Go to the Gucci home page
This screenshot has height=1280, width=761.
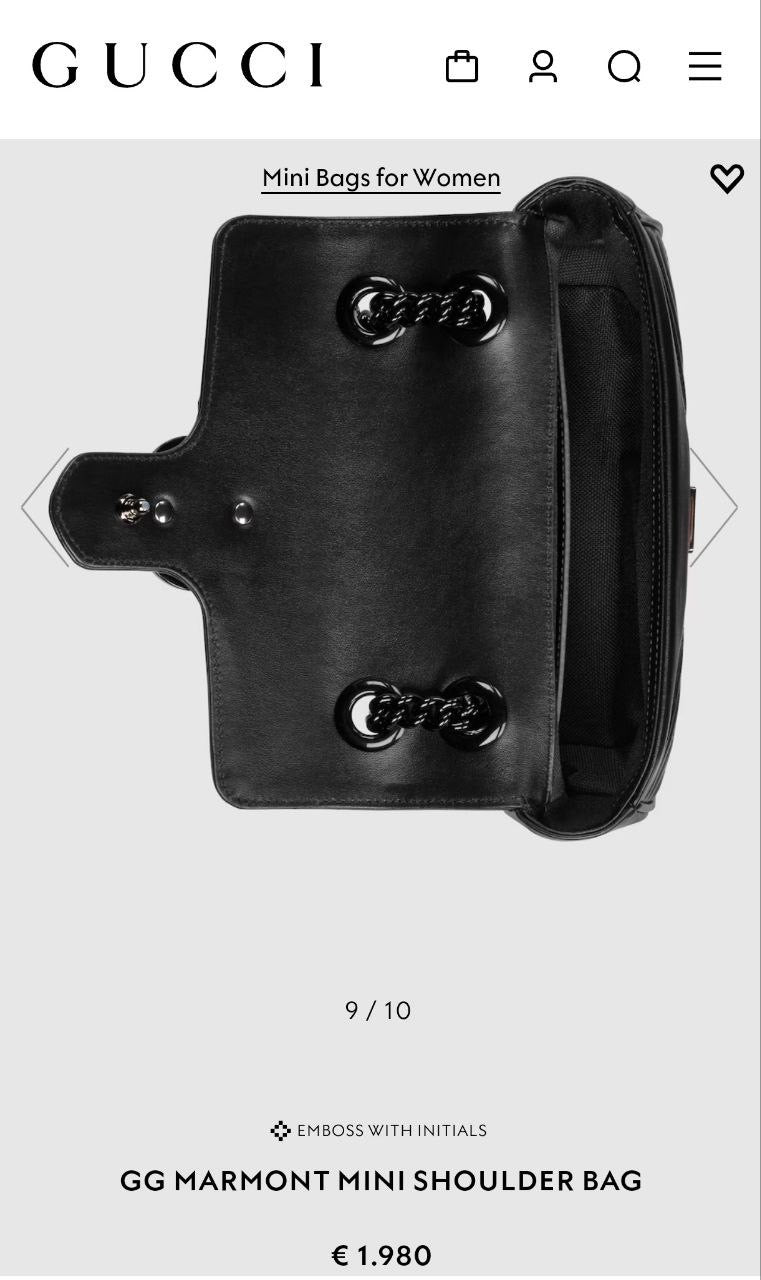pyautogui.click(x=177, y=66)
